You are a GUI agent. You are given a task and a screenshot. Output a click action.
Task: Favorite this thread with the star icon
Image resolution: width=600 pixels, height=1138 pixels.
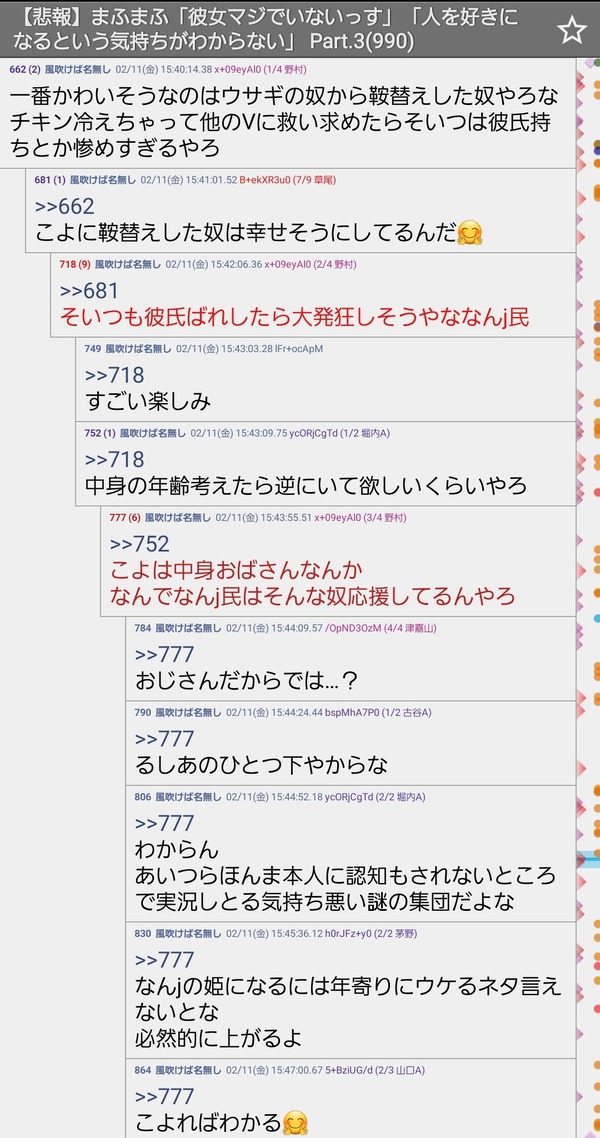pyautogui.click(x=572, y=30)
